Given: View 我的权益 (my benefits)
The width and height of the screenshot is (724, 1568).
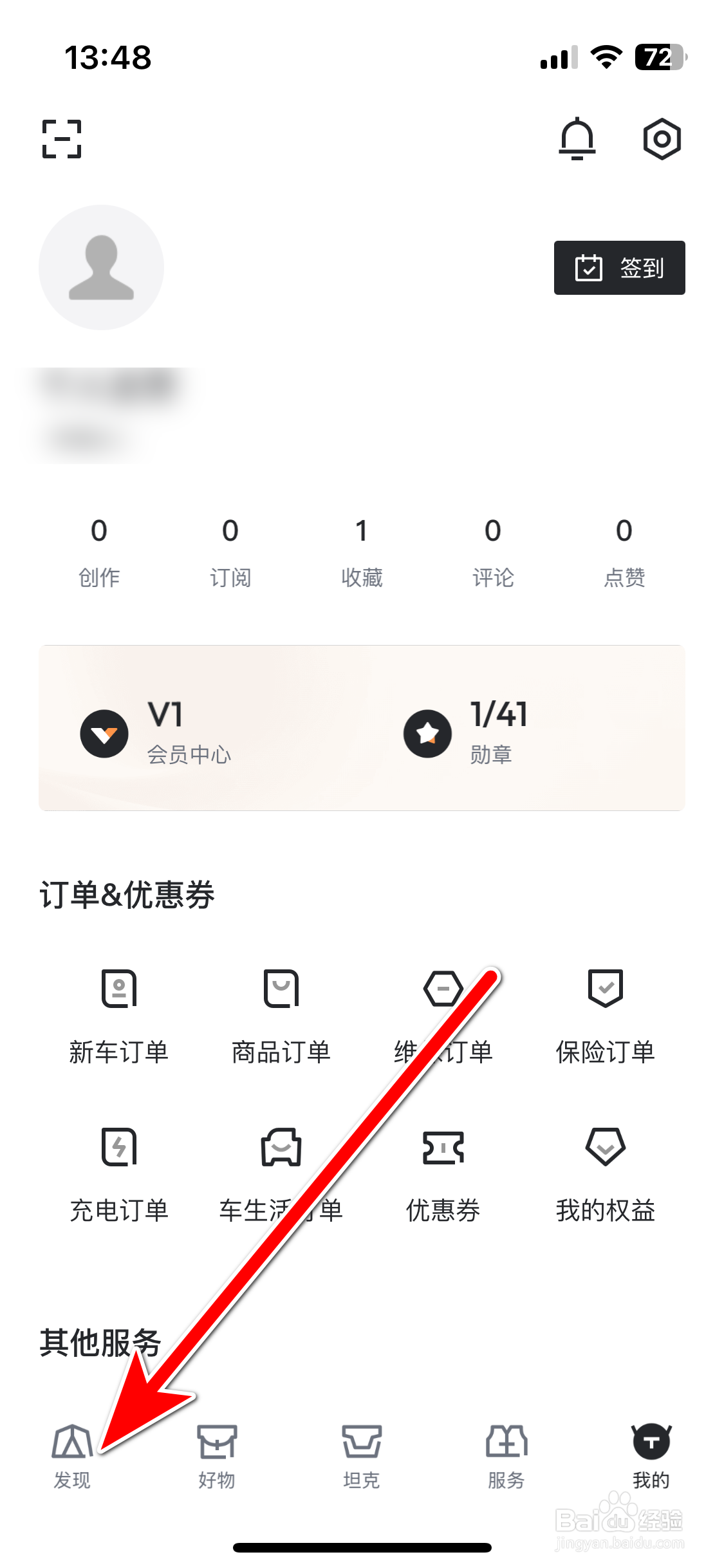Looking at the screenshot, I should [x=604, y=1171].
